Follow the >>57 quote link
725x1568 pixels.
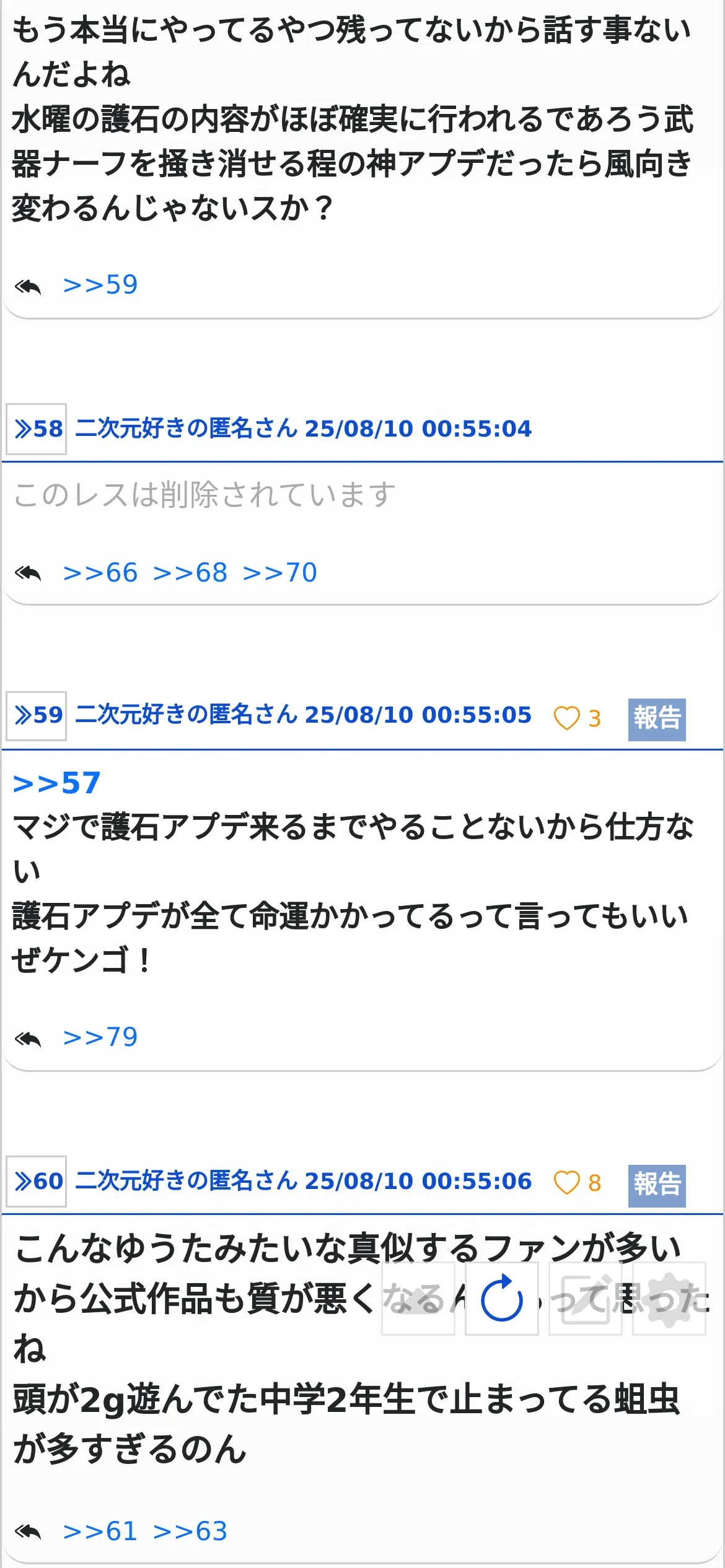tap(57, 783)
